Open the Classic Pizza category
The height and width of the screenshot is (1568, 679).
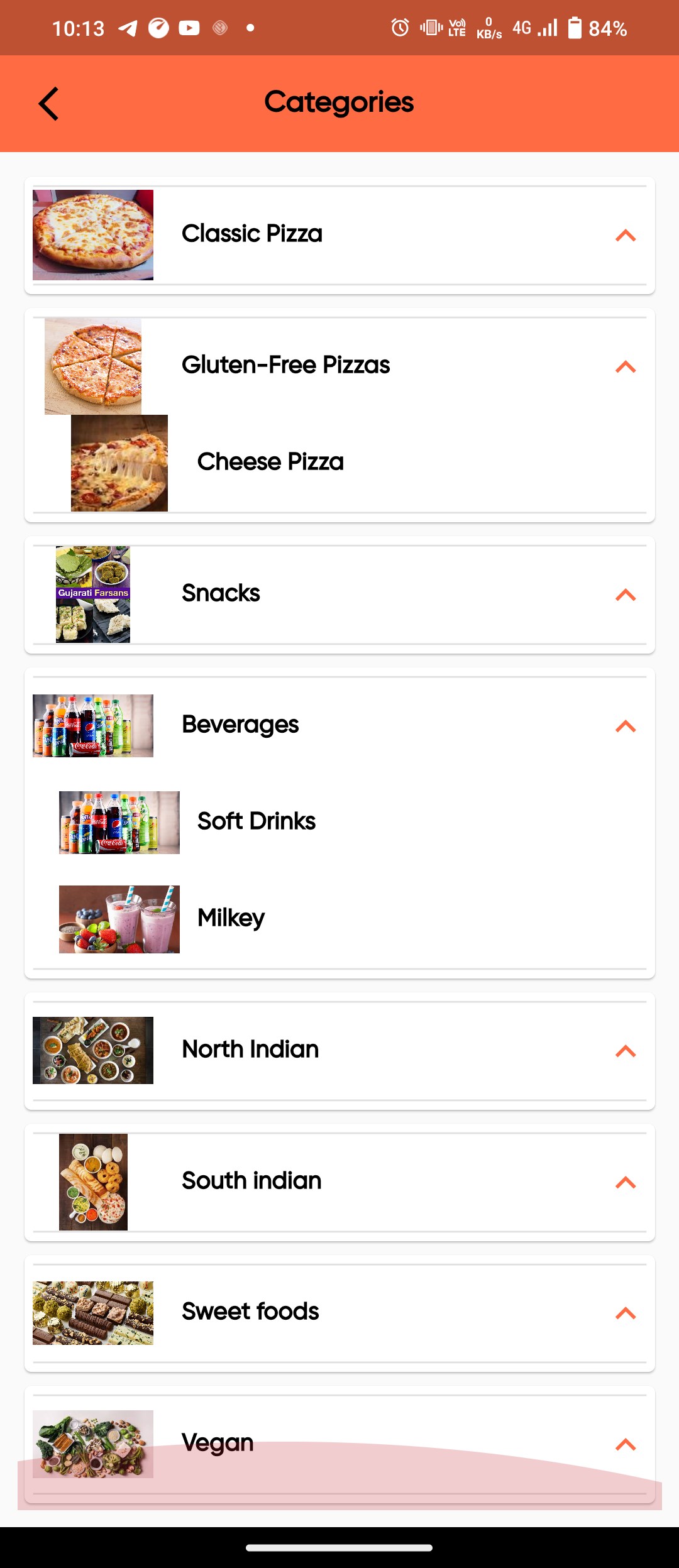click(x=252, y=234)
